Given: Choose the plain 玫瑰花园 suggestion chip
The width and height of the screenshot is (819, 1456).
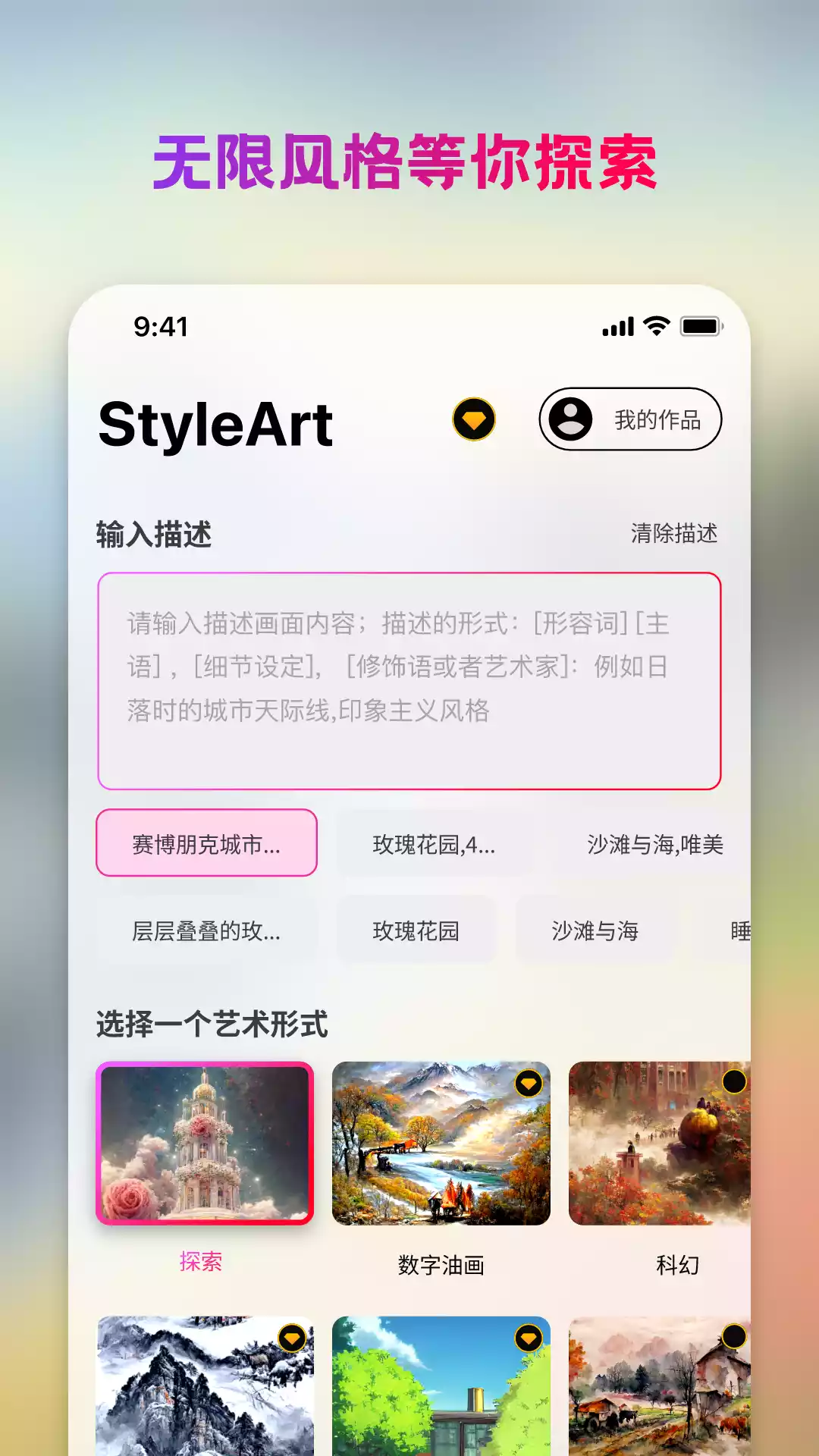Looking at the screenshot, I should (x=417, y=931).
